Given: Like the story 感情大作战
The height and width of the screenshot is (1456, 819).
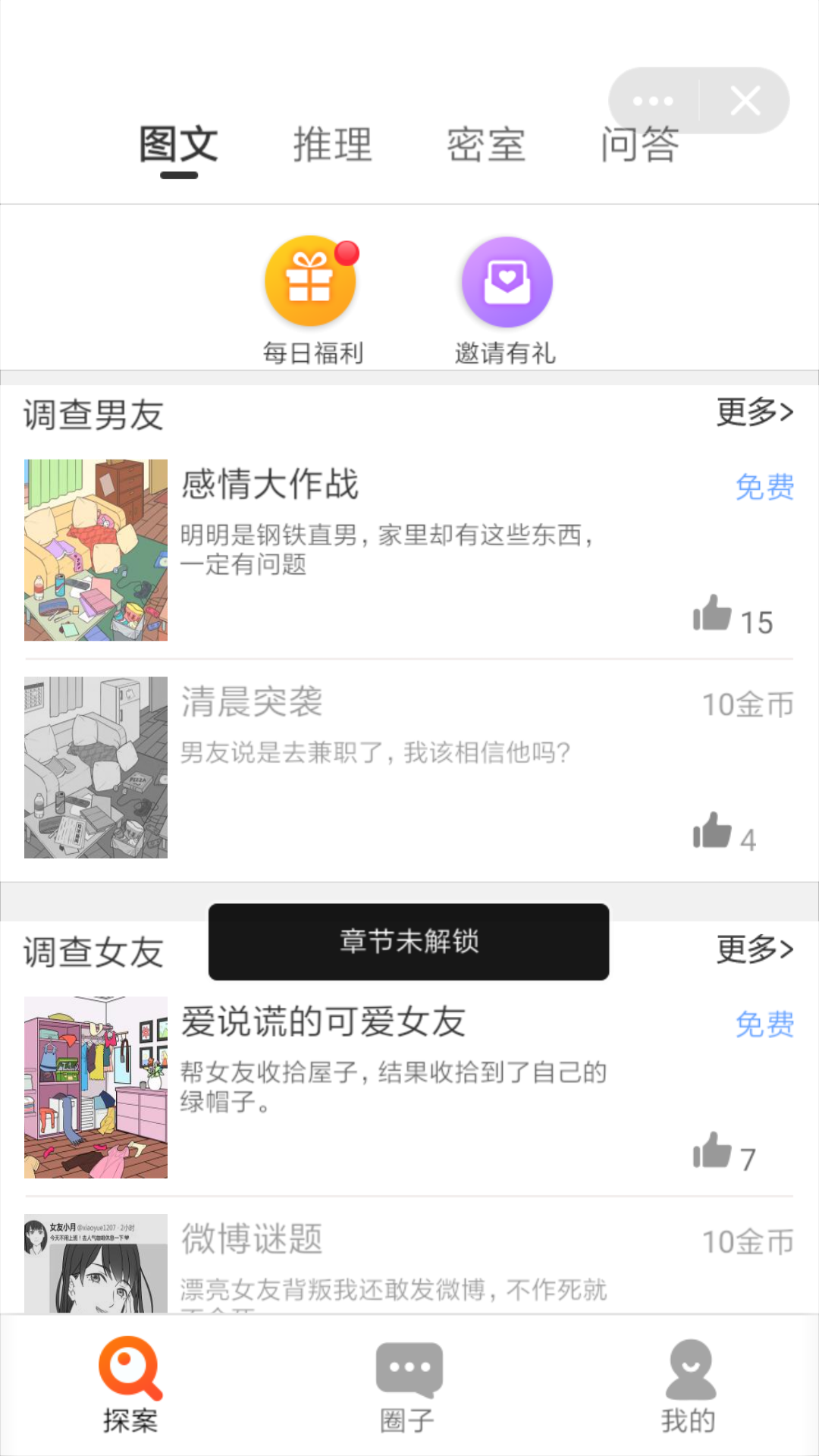Looking at the screenshot, I should tap(713, 614).
